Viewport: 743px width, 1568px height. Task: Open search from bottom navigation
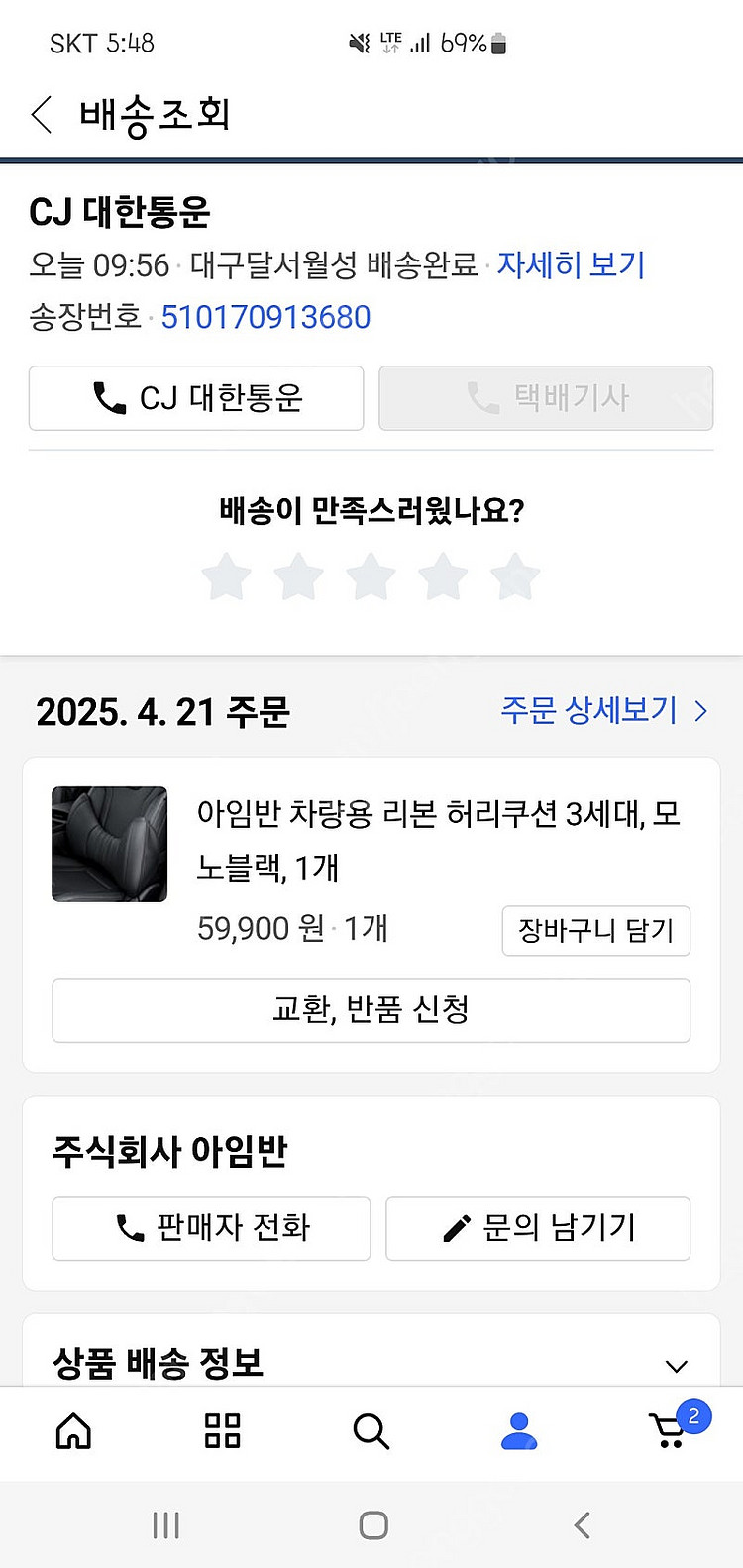point(371,1431)
